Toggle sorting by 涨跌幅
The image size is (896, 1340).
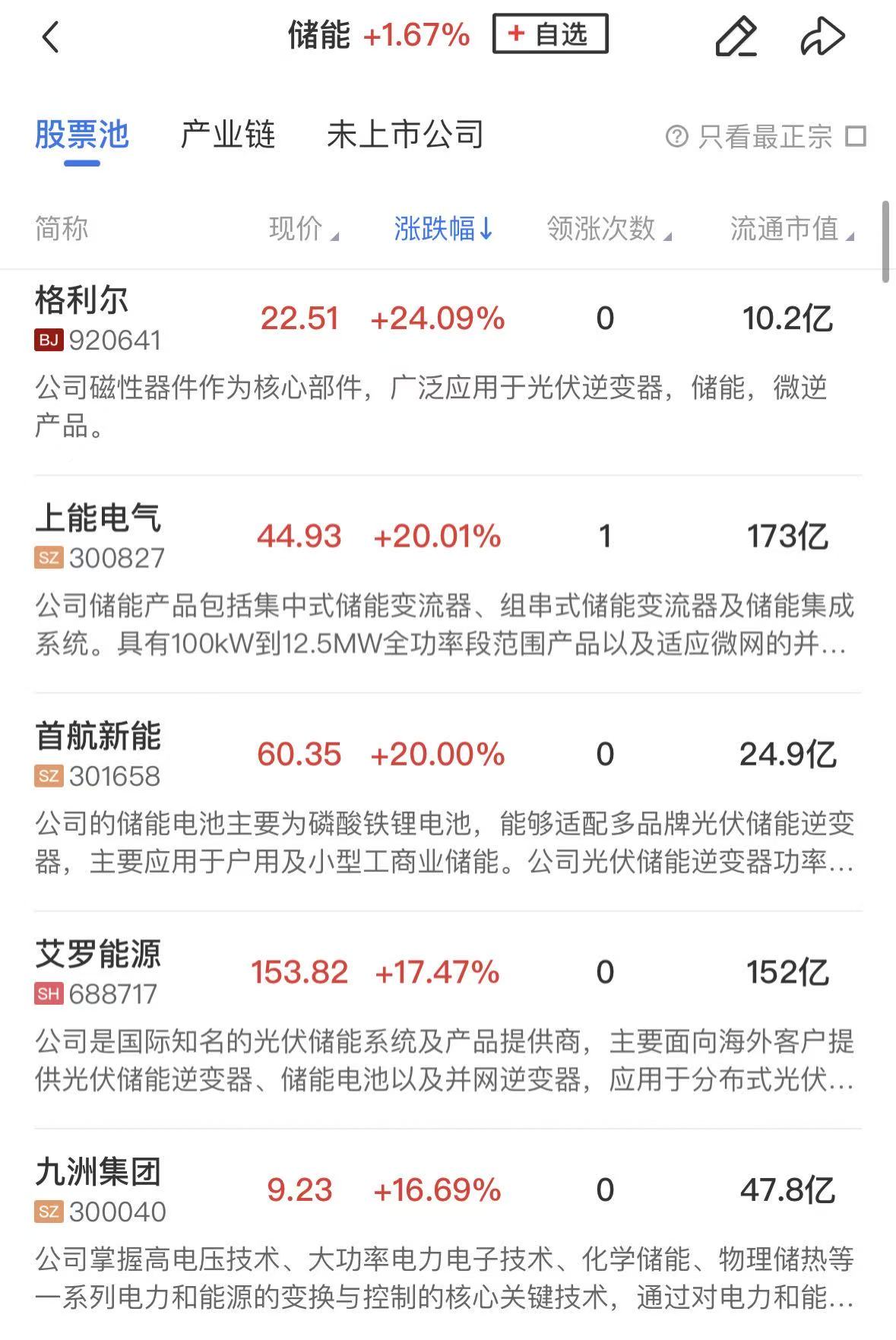click(x=443, y=228)
